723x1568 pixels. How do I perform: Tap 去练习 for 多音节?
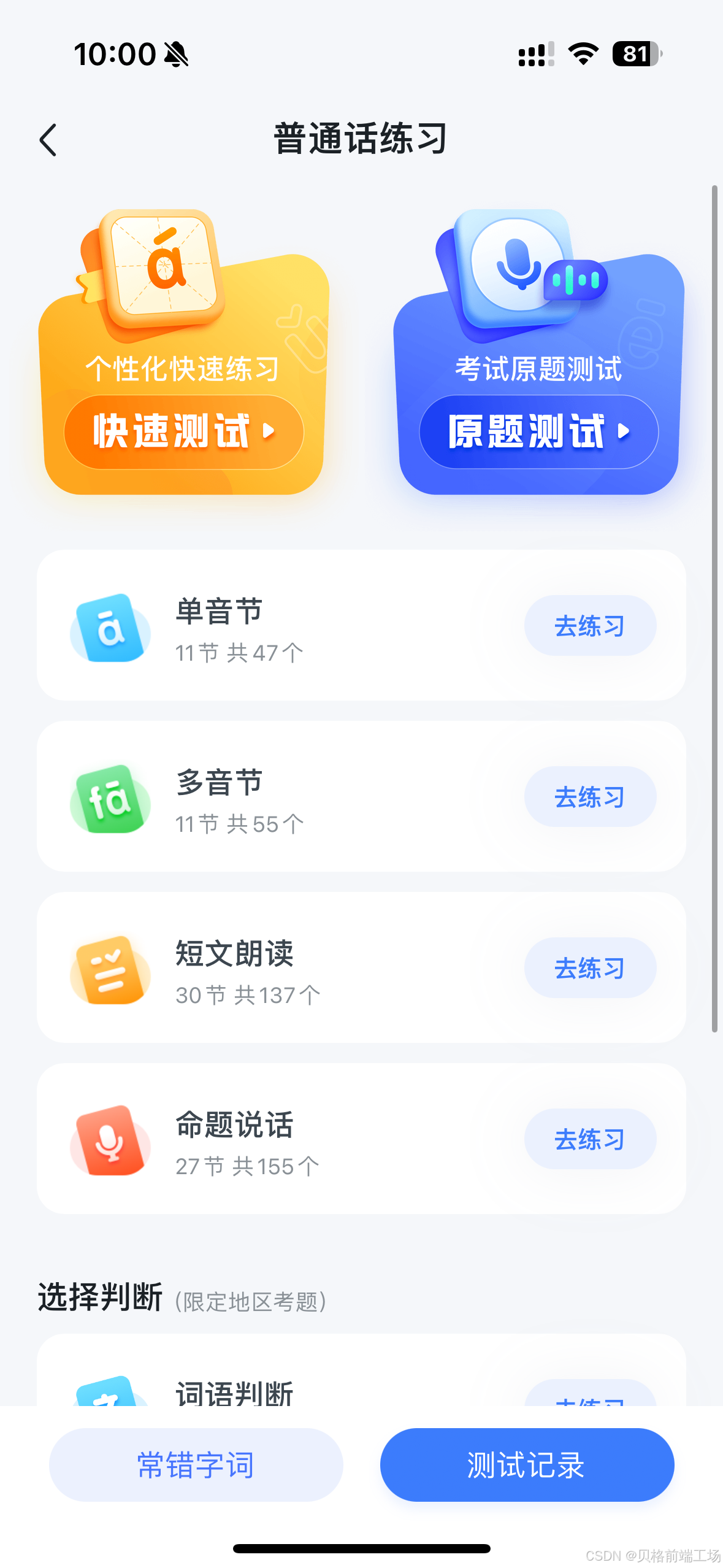pyautogui.click(x=589, y=797)
